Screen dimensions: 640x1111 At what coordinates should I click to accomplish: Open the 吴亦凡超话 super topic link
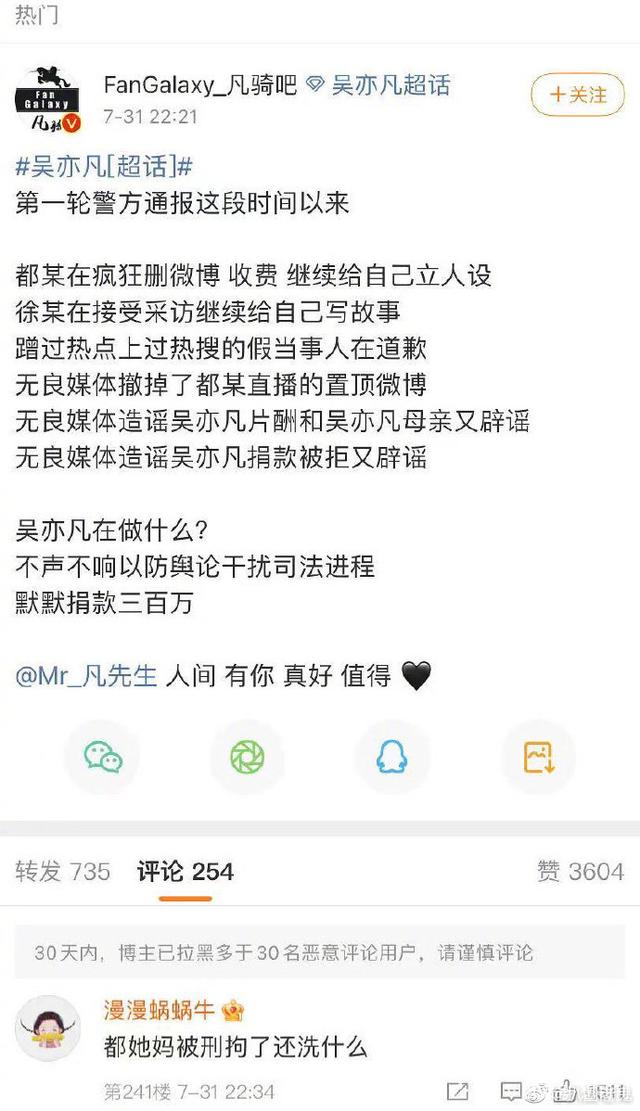point(391,86)
